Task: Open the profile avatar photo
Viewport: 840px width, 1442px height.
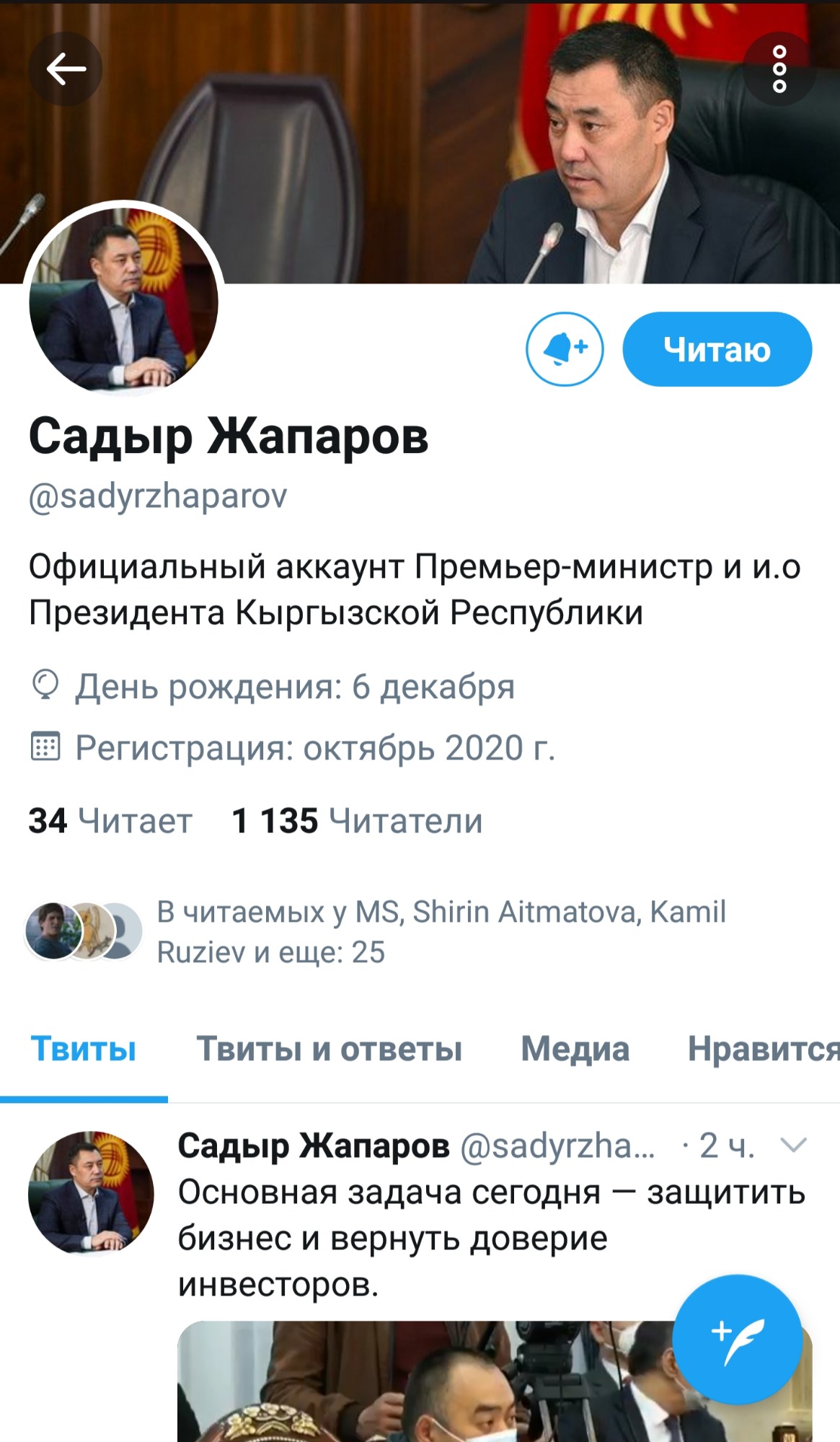Action: tap(123, 298)
